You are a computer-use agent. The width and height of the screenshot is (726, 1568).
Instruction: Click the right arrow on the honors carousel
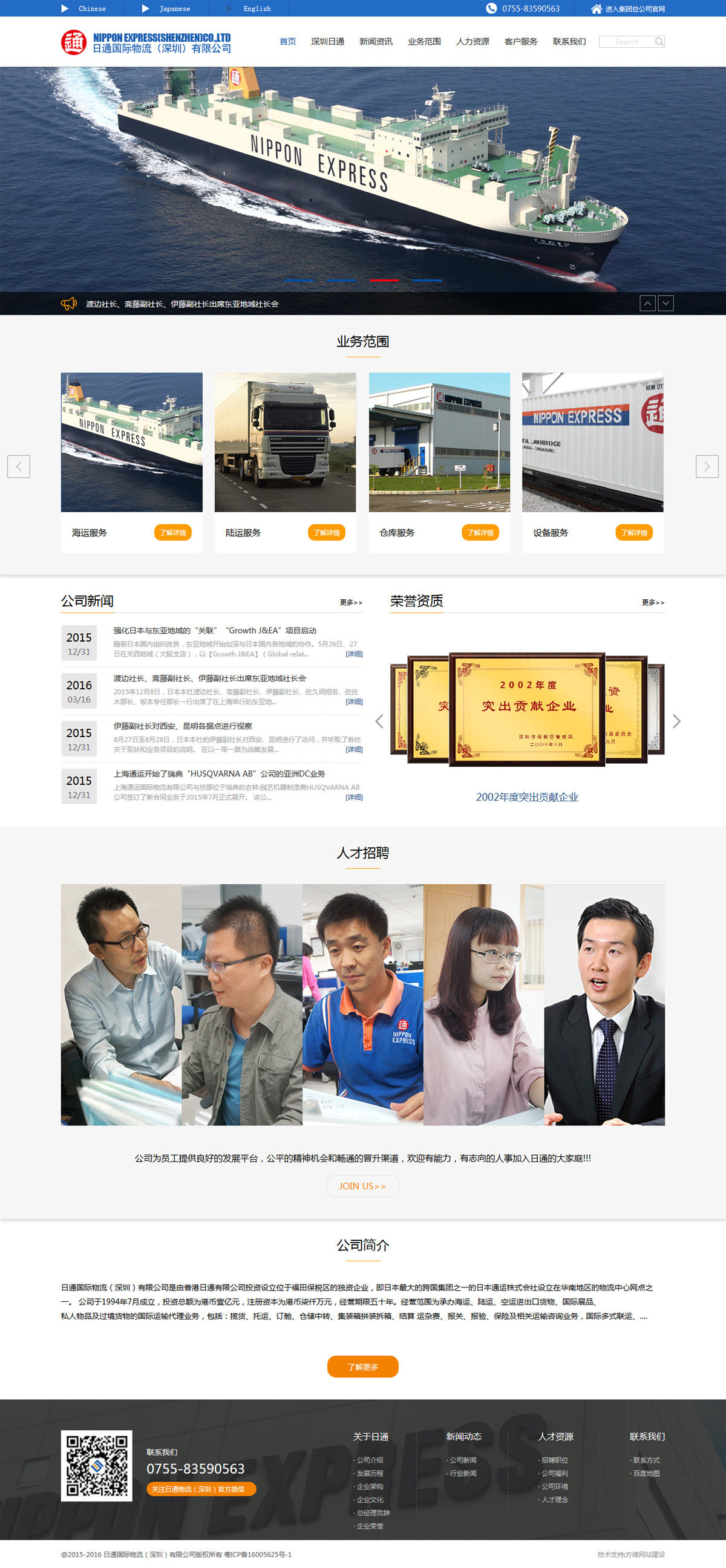[x=676, y=721]
